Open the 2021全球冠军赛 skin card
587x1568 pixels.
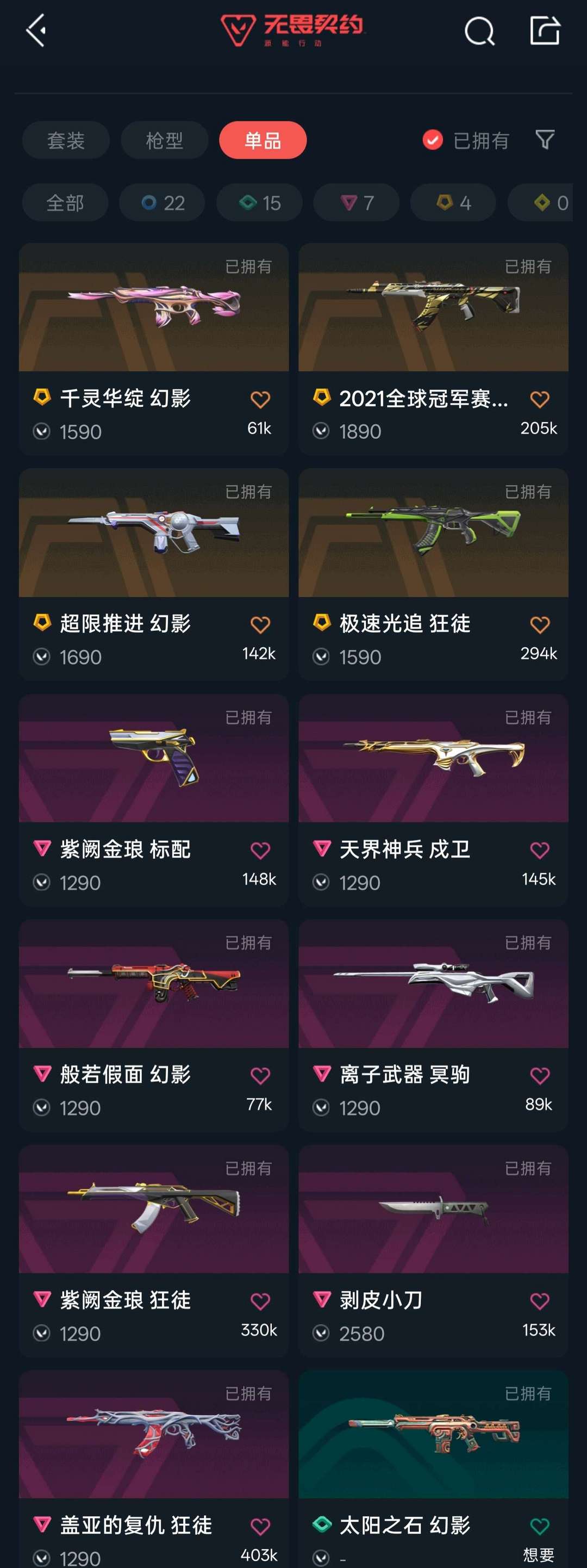click(433, 349)
